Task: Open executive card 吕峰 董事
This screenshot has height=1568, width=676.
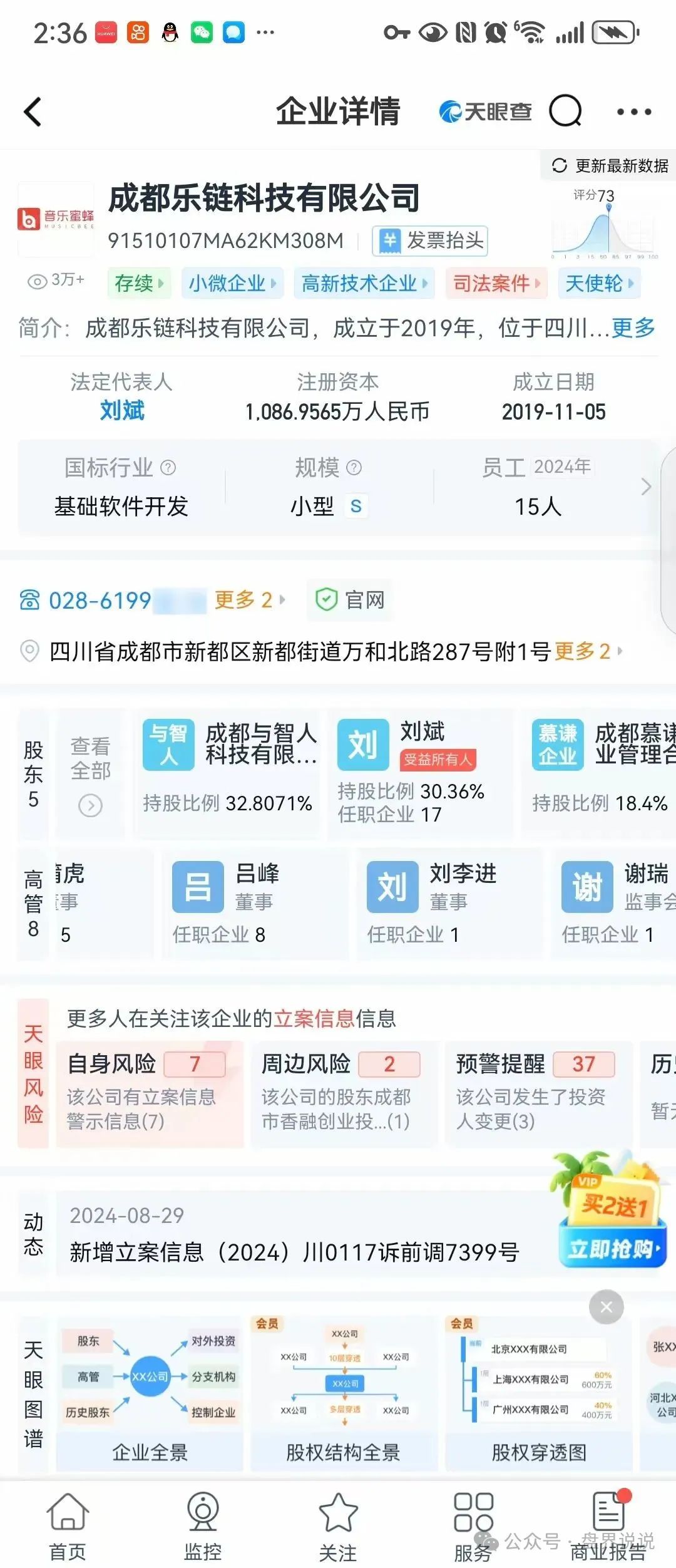Action: coord(254,902)
